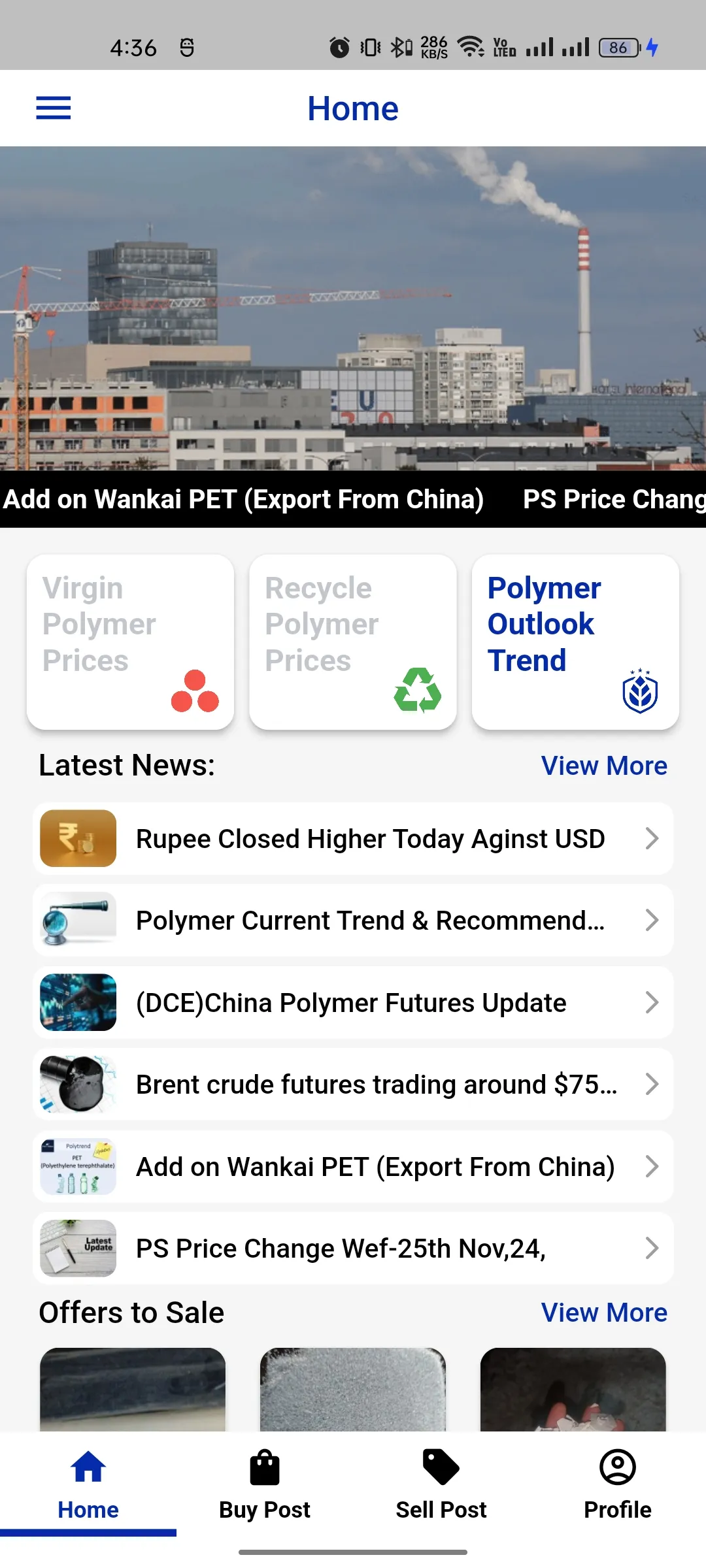This screenshot has height=1568, width=706.
Task: Switch to the Buy Post tab
Action: coord(265,1484)
